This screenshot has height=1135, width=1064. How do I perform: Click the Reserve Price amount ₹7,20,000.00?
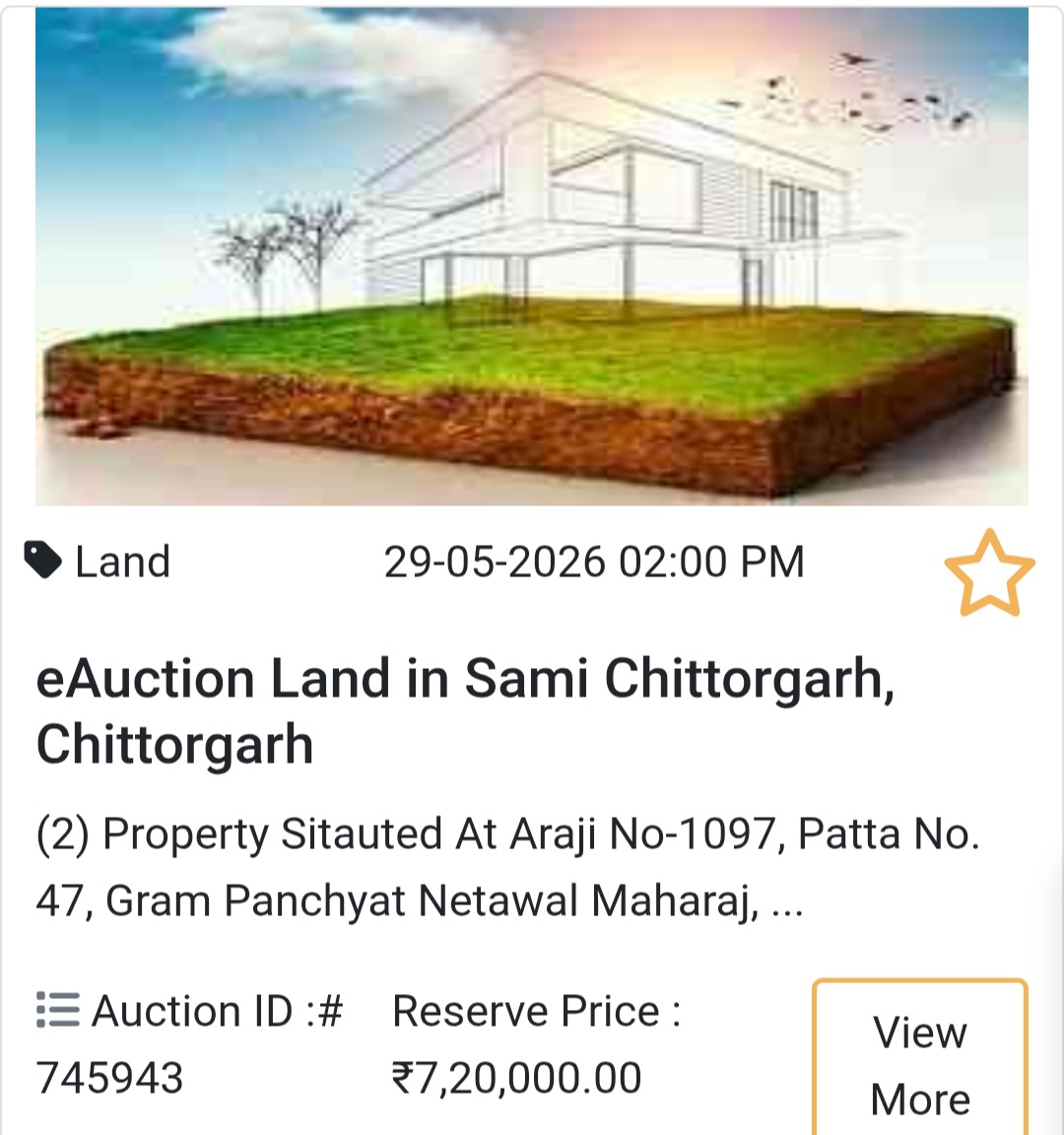(x=517, y=1078)
